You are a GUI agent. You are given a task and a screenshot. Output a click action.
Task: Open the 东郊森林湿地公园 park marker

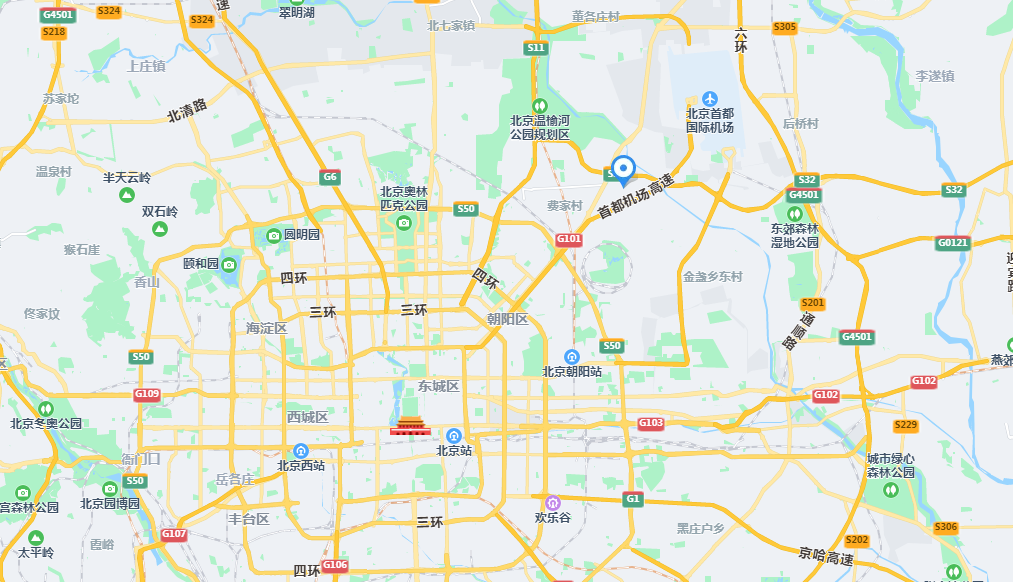click(x=795, y=213)
